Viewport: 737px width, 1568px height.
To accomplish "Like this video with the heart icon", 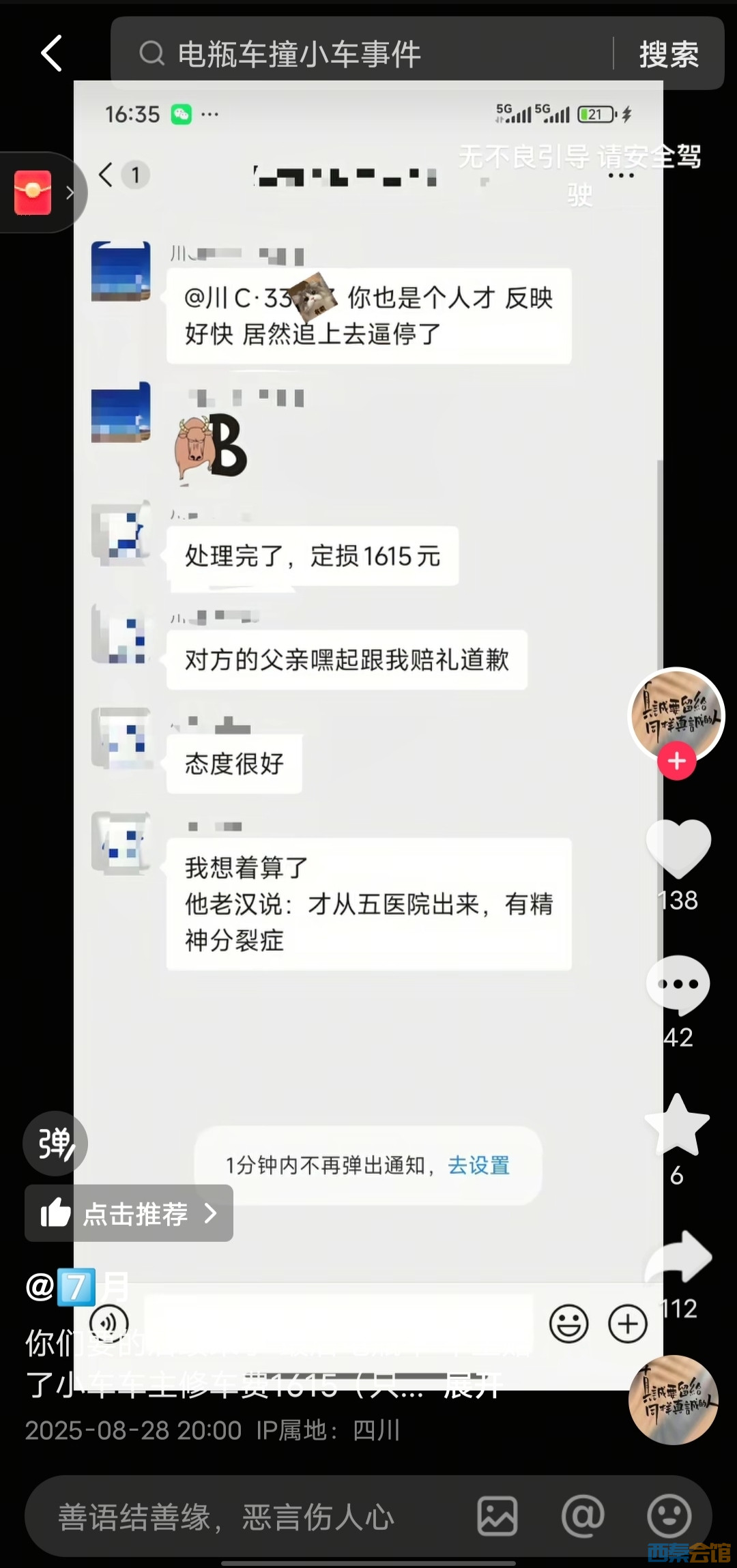I will coord(678,848).
